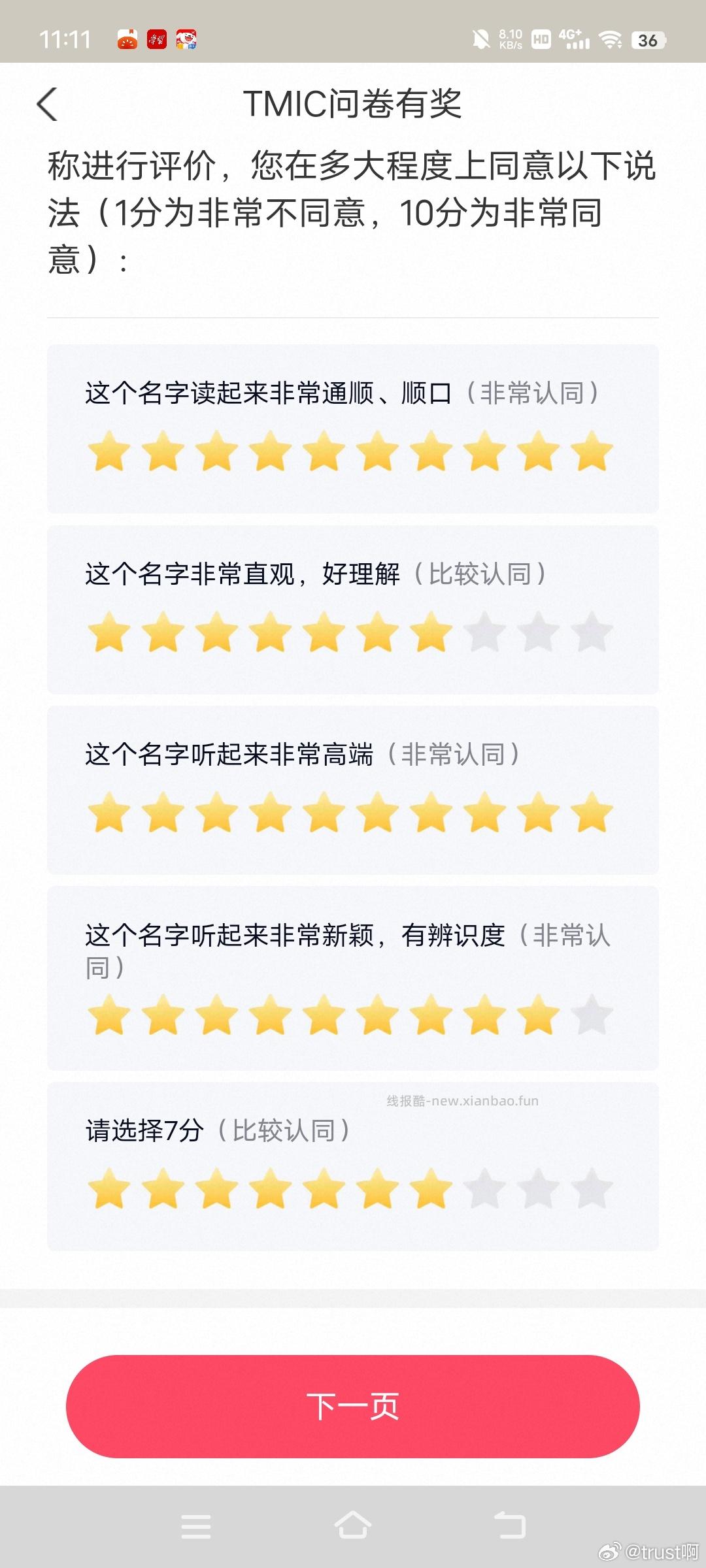Rate 这个名字读起来非常通顺、顺口 with 5 stars
The width and height of the screenshot is (706, 1568).
pyautogui.click(x=324, y=451)
